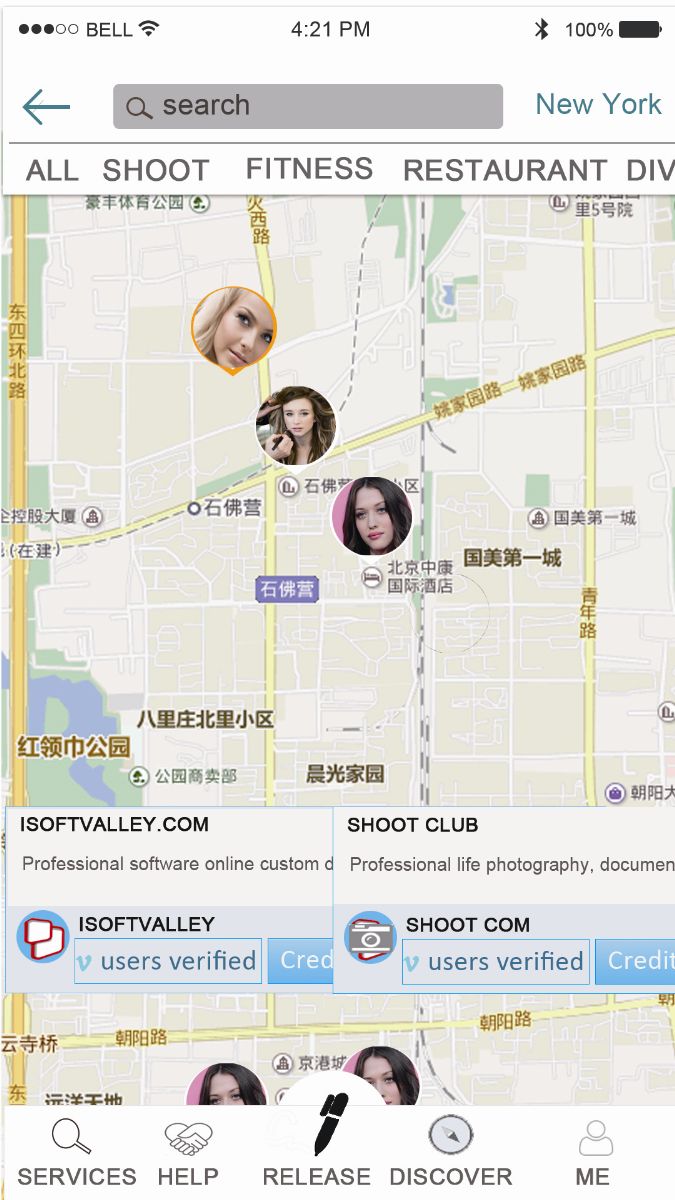
Task: Go back with the arrow icon
Action: tap(46, 106)
